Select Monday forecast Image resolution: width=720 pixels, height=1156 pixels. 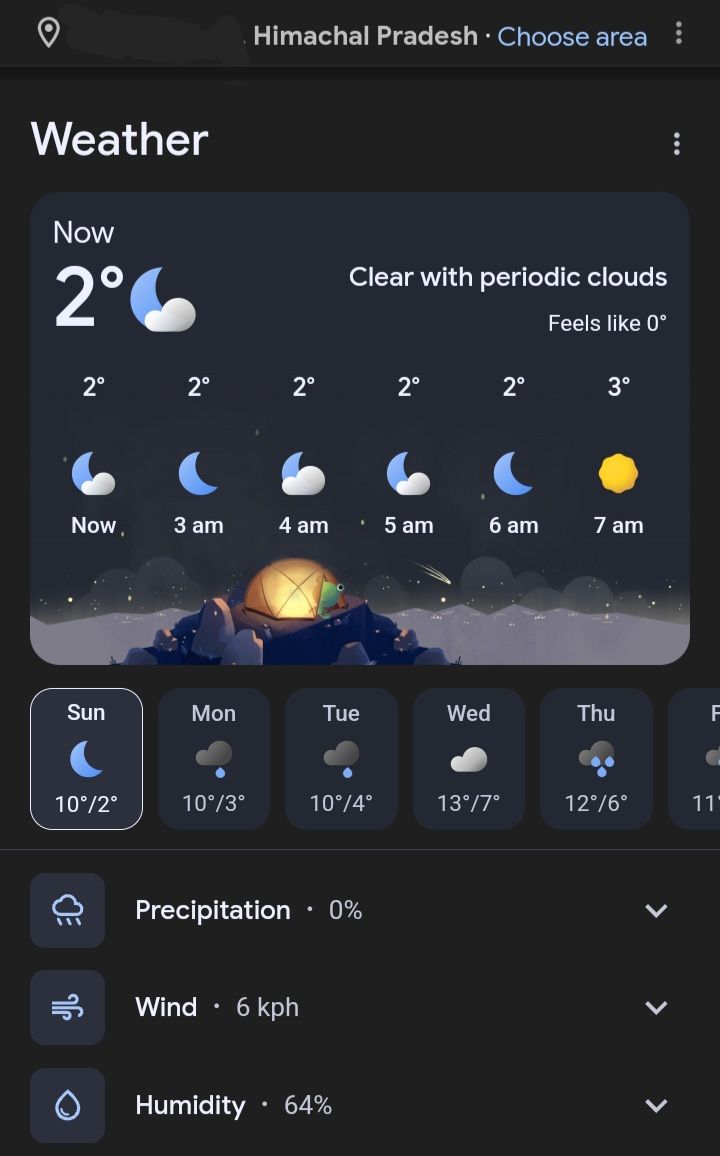tap(214, 759)
